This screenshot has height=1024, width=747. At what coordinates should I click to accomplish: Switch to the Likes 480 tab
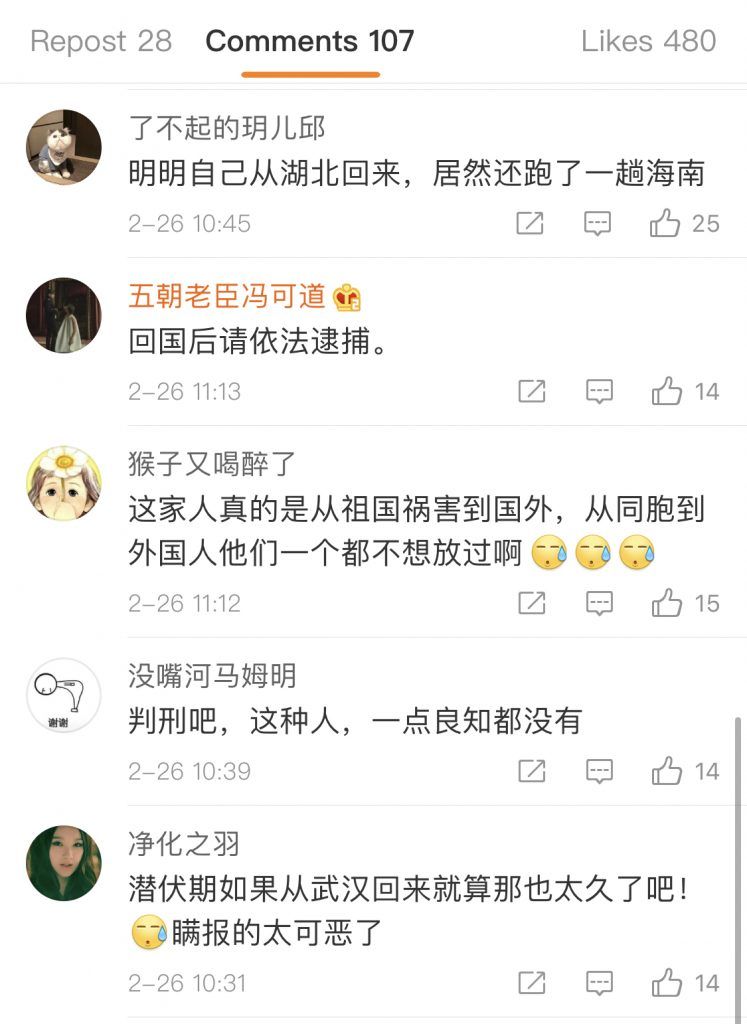click(x=648, y=41)
